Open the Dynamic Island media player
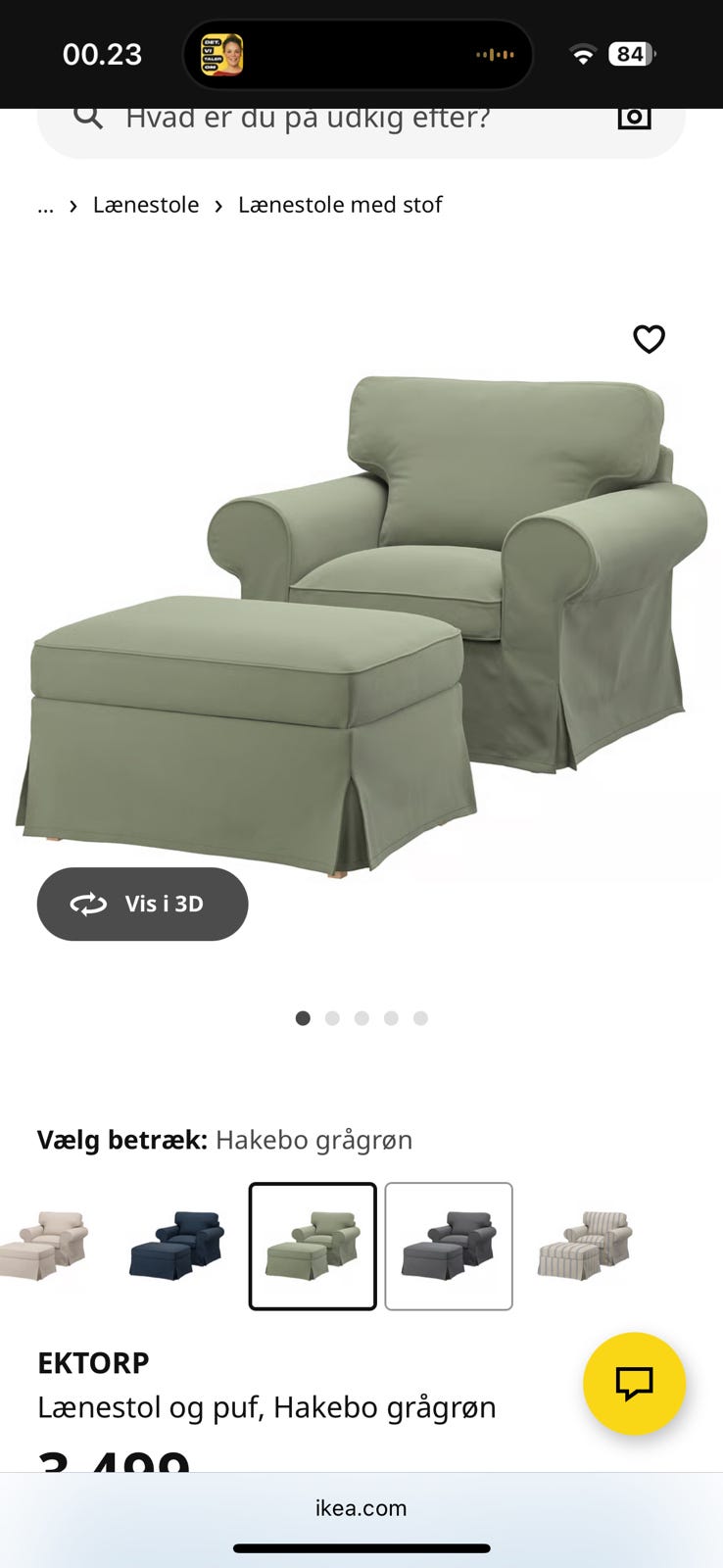Viewport: 723px width, 1568px height. (359, 54)
